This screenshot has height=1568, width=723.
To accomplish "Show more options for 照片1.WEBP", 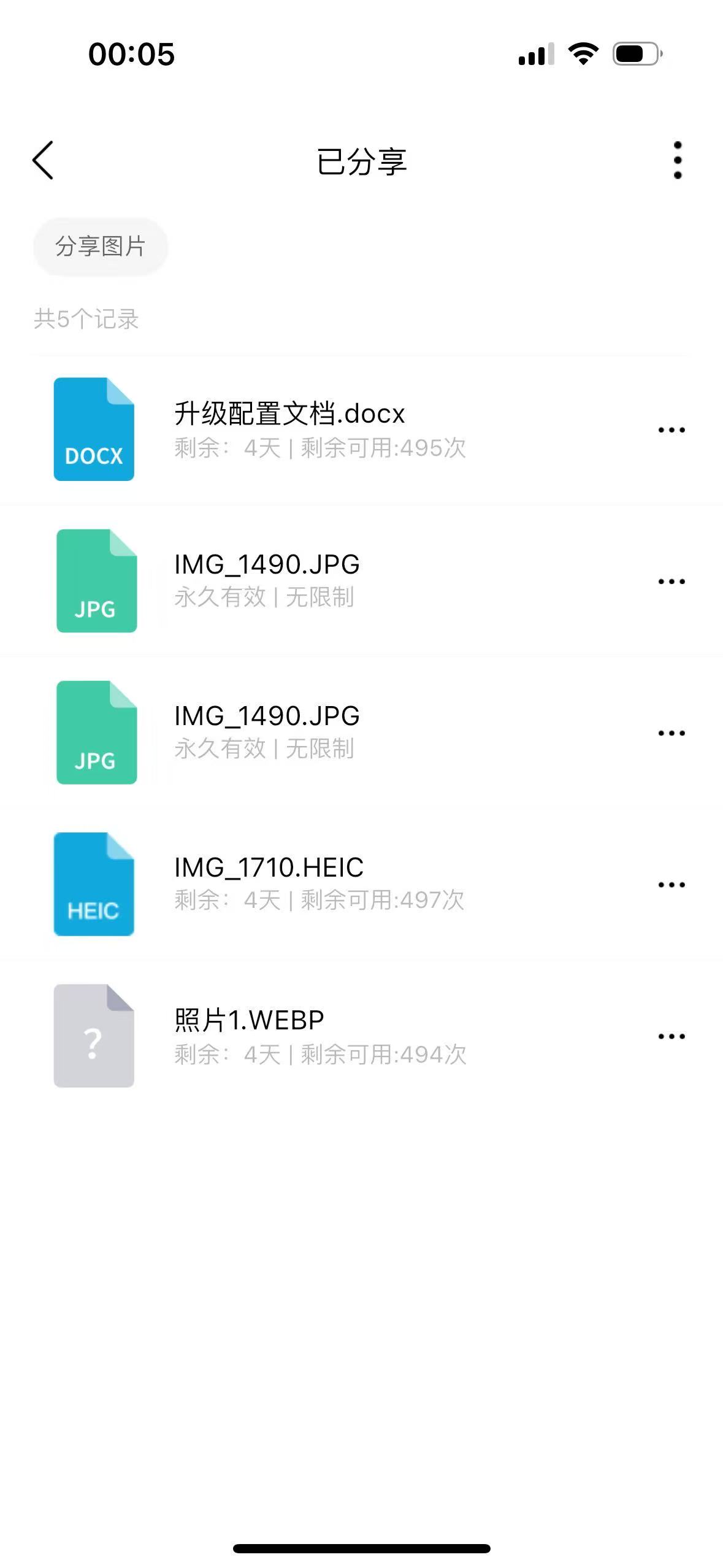I will (x=671, y=1037).
